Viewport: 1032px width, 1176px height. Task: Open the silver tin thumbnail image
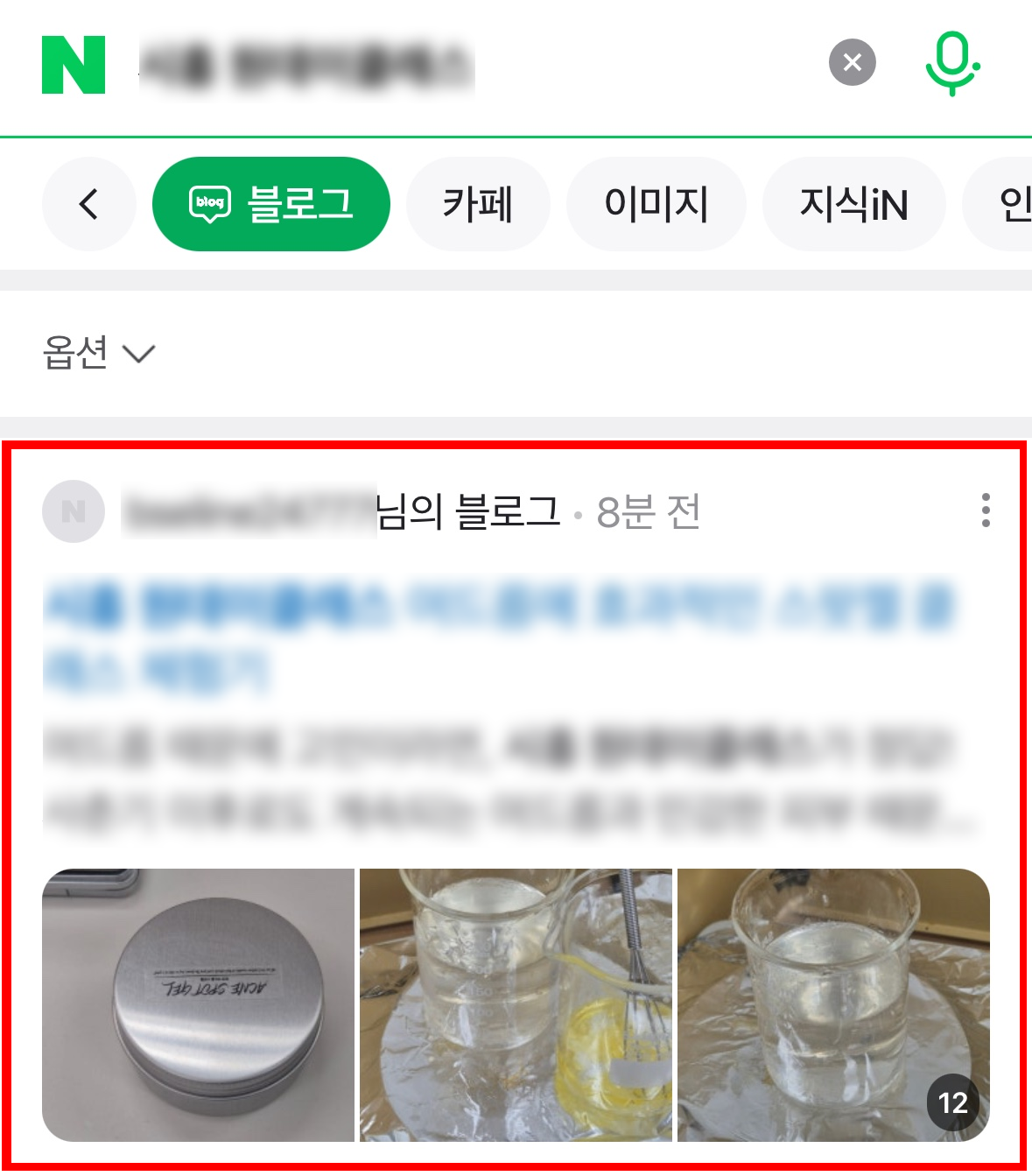(199, 1004)
